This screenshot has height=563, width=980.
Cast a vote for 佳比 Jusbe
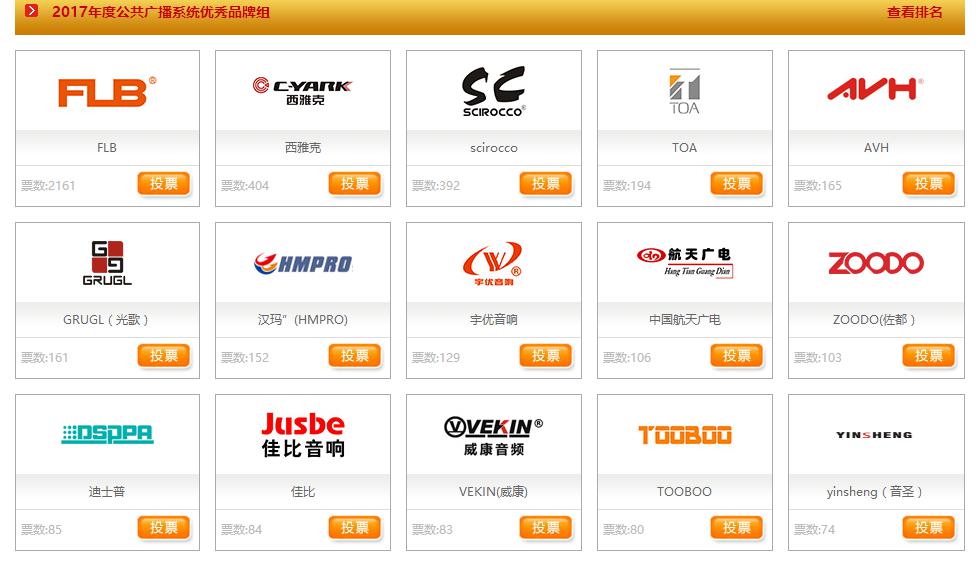pos(355,528)
